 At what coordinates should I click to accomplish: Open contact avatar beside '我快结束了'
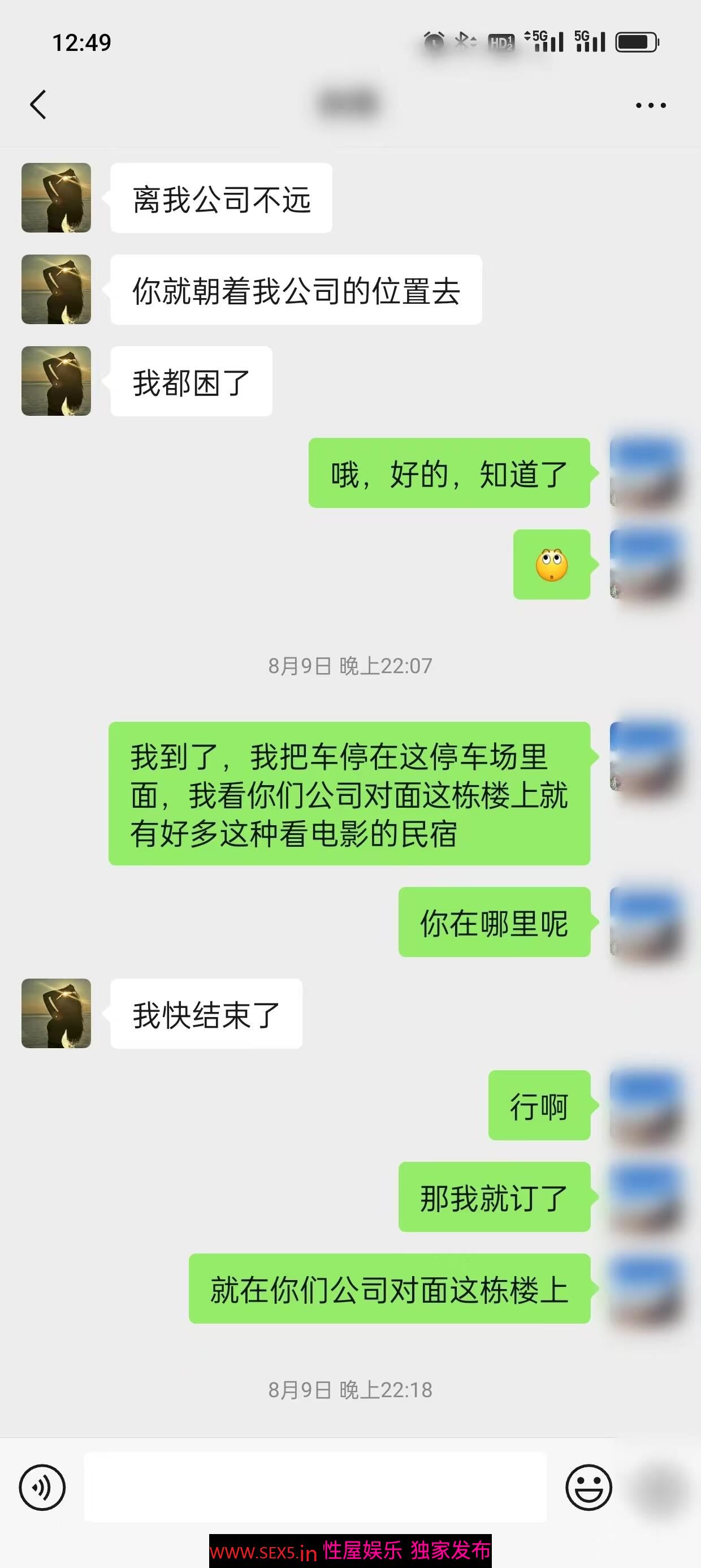tap(56, 1014)
